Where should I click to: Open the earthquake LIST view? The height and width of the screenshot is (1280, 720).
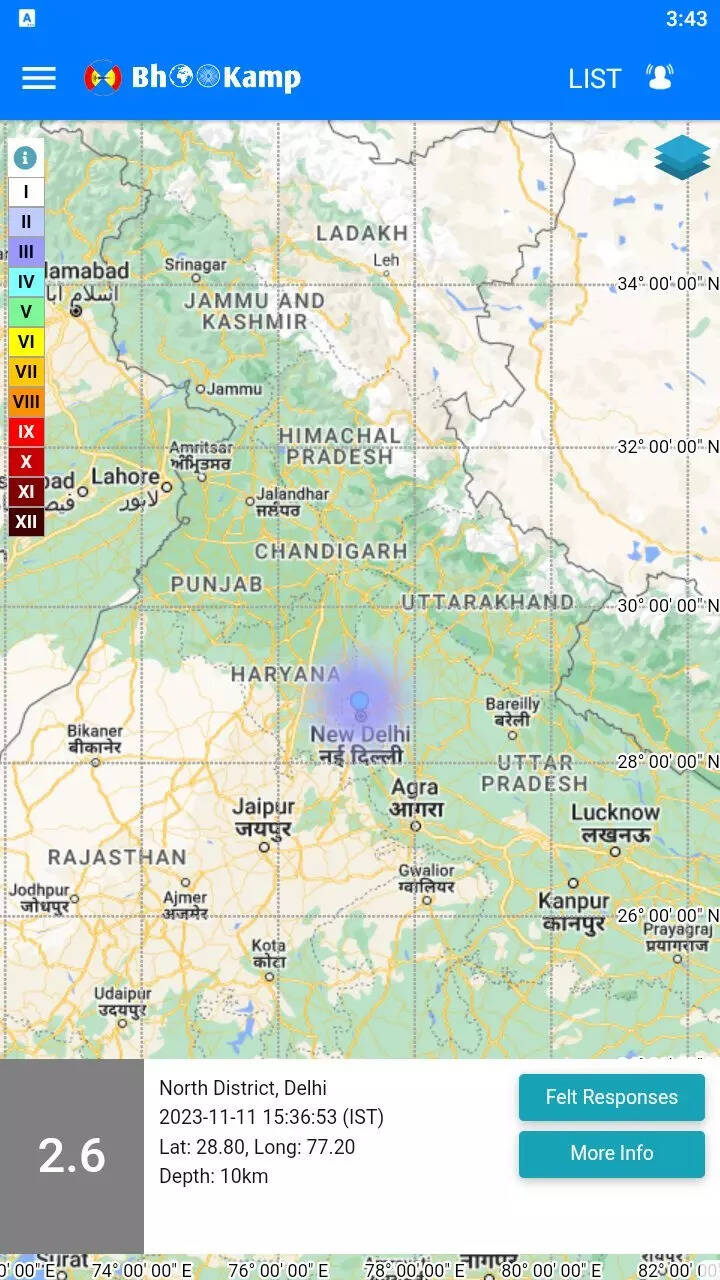[x=594, y=79]
